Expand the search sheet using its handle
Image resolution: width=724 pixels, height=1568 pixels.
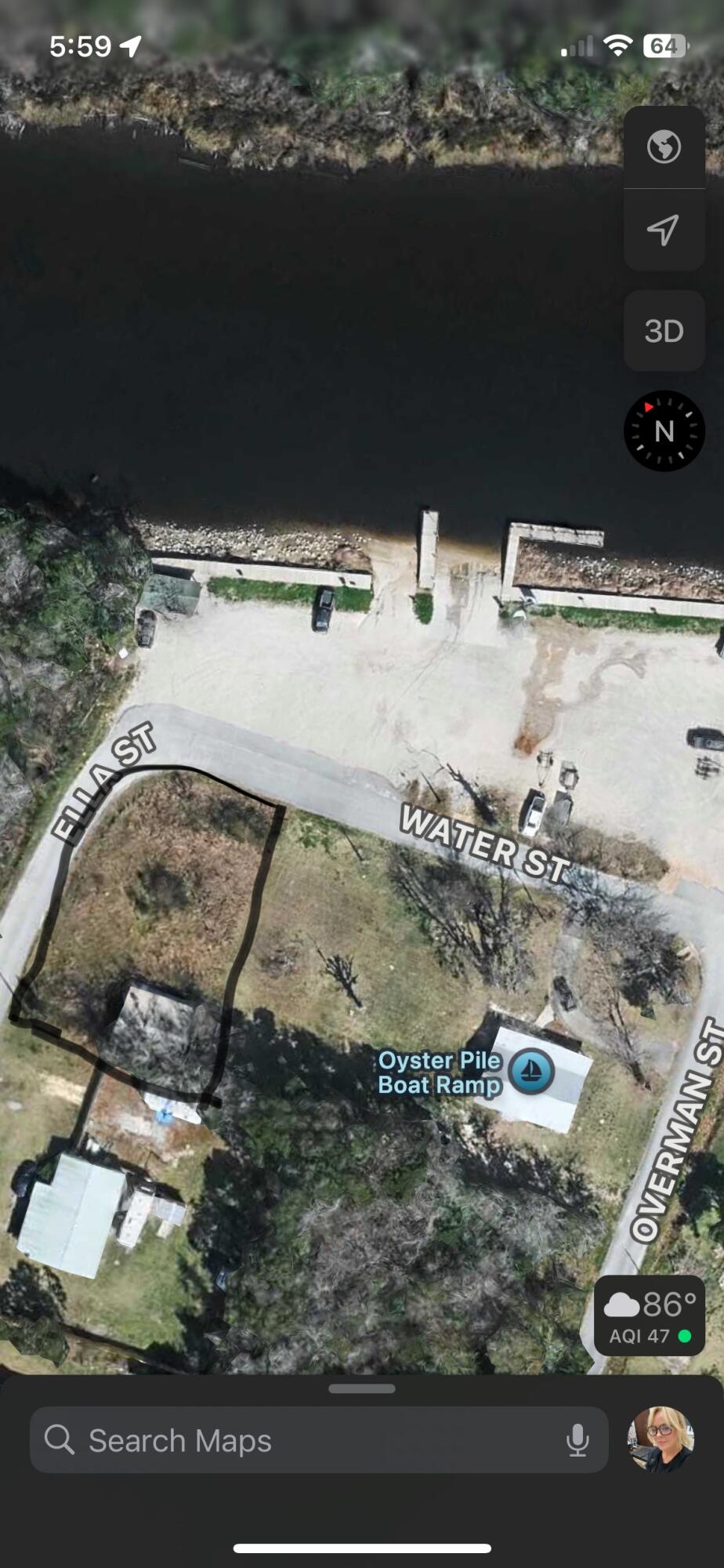[362, 1388]
